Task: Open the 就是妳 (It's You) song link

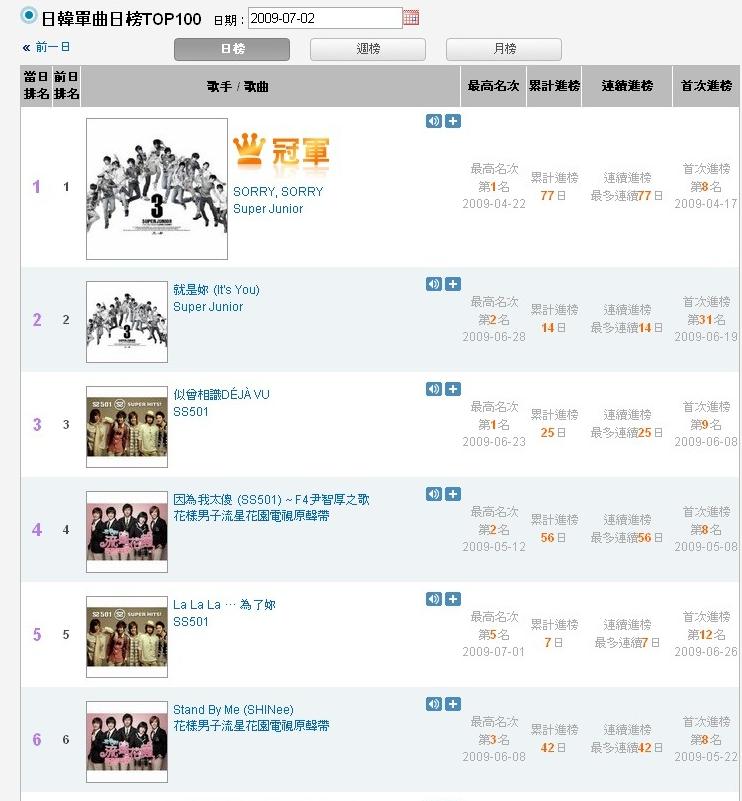Action: coord(216,290)
